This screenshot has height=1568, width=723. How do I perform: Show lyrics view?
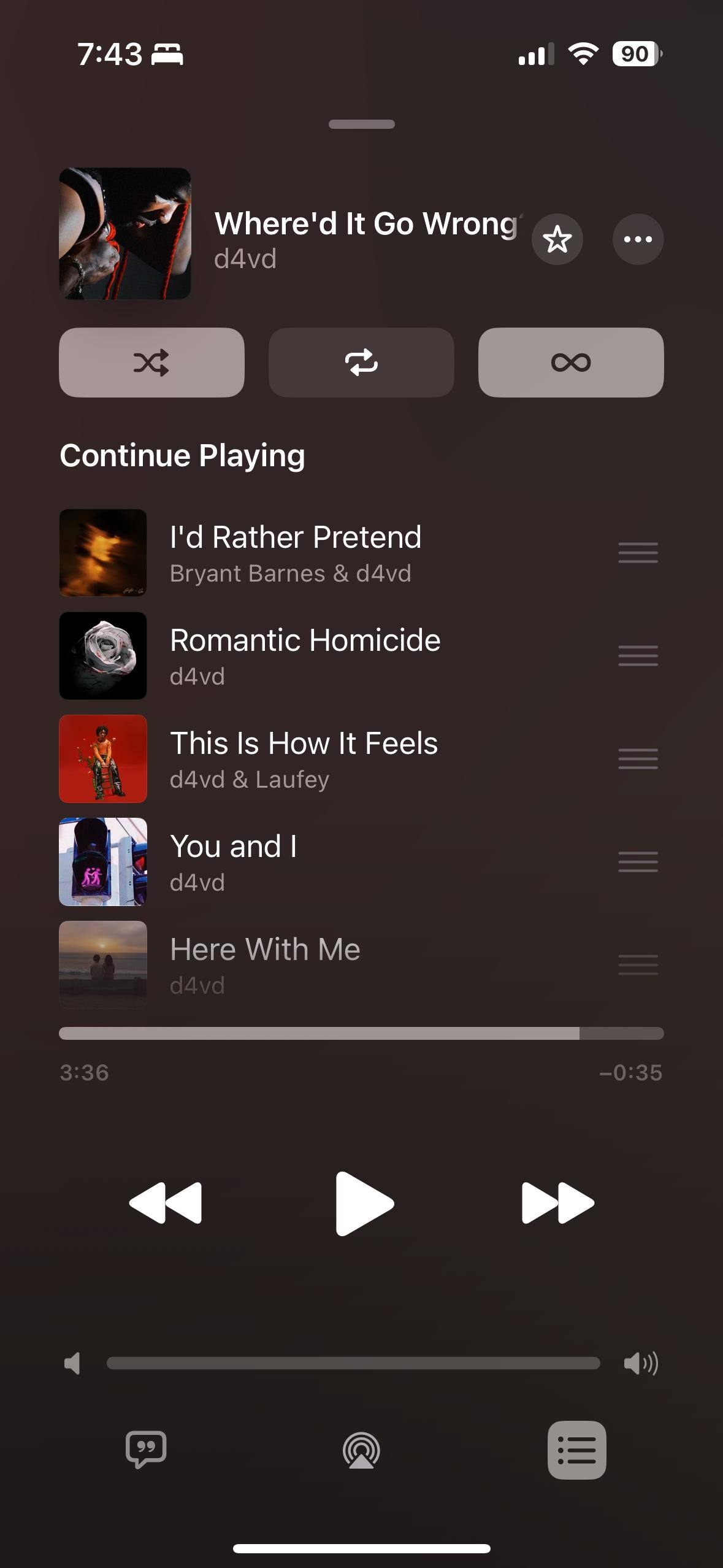point(146,1450)
